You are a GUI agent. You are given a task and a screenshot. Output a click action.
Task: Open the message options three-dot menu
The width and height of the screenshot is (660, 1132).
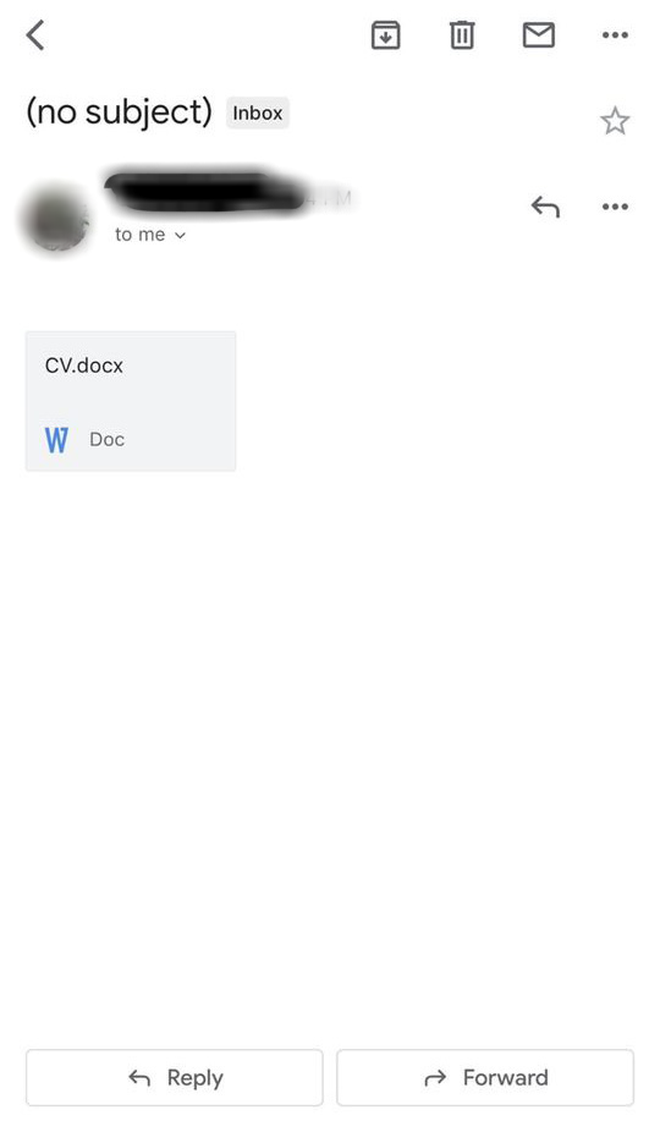(614, 207)
